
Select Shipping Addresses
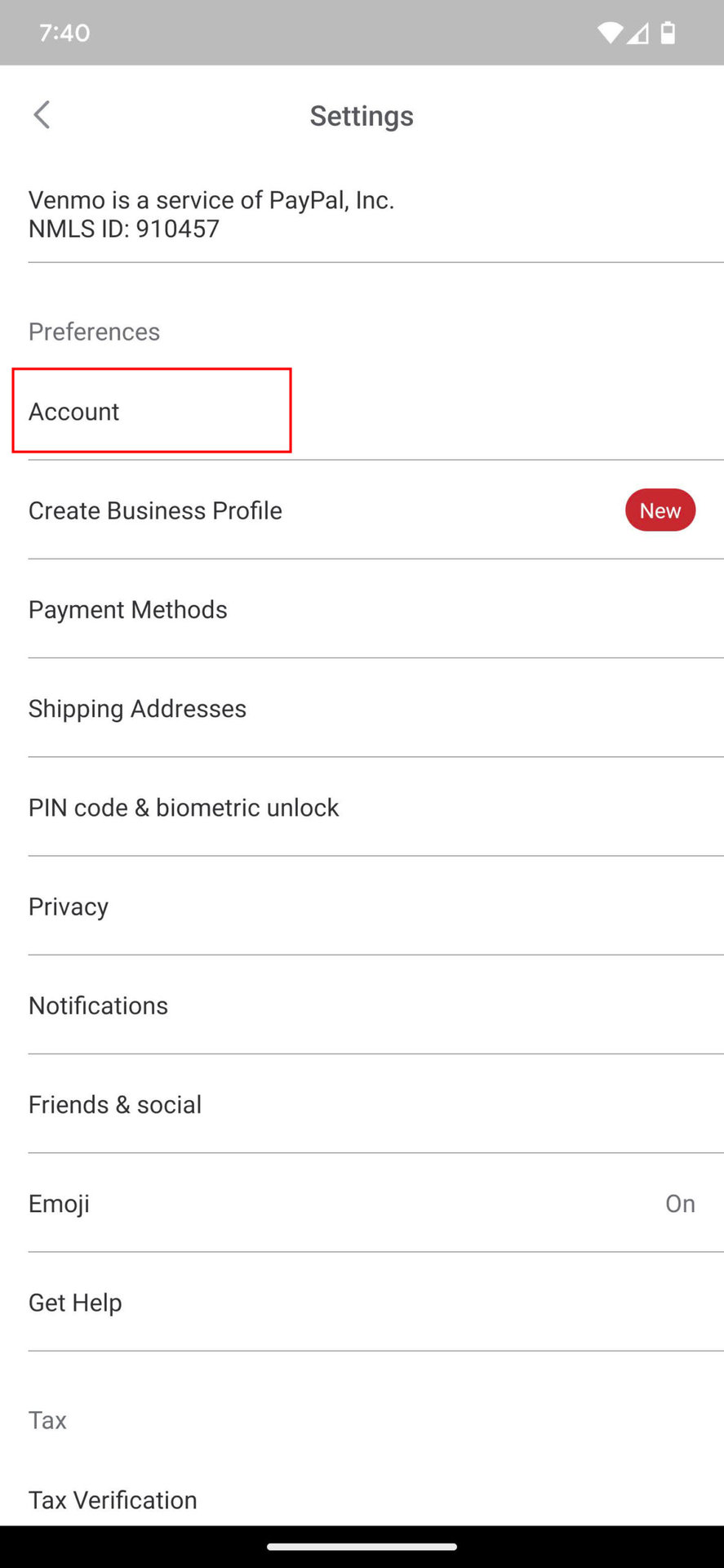click(x=137, y=708)
